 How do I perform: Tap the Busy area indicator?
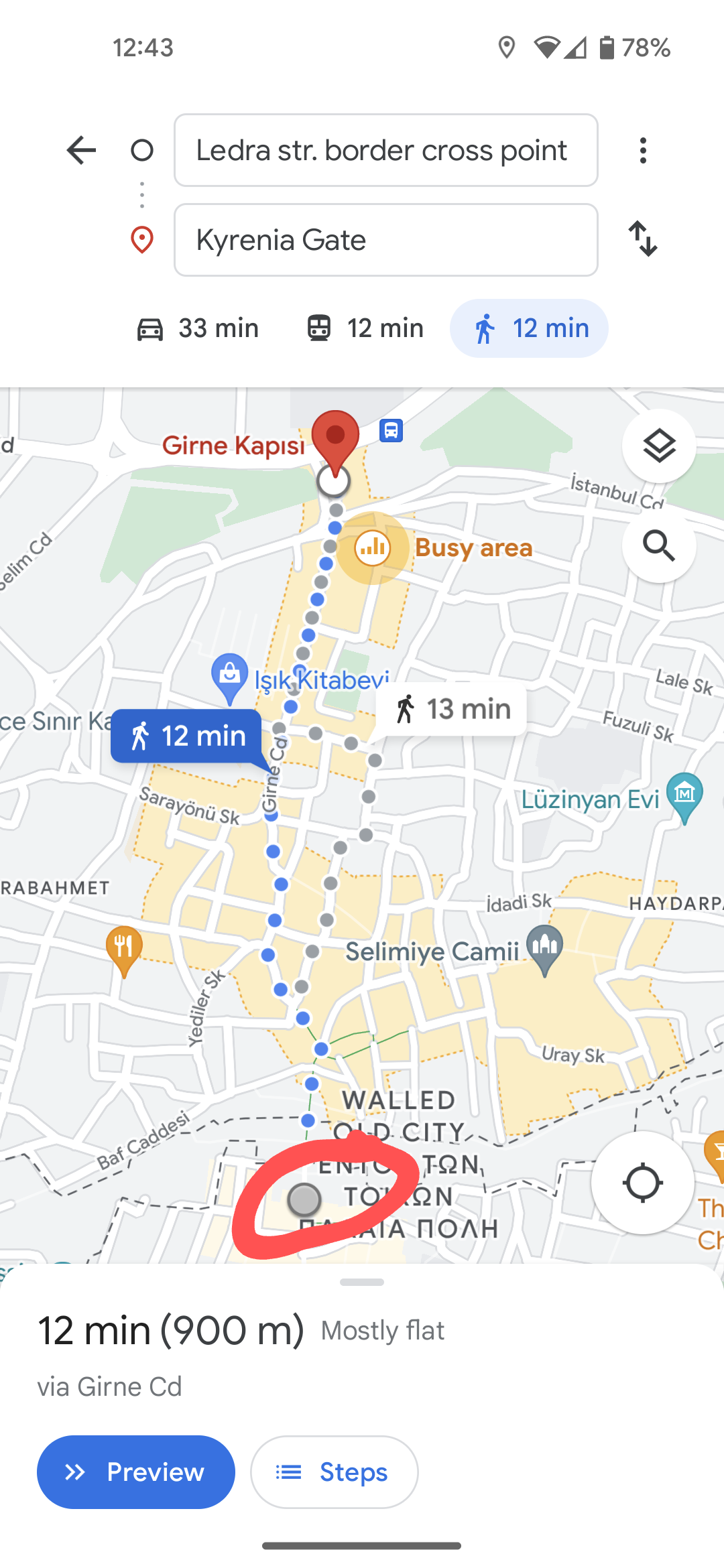(373, 548)
